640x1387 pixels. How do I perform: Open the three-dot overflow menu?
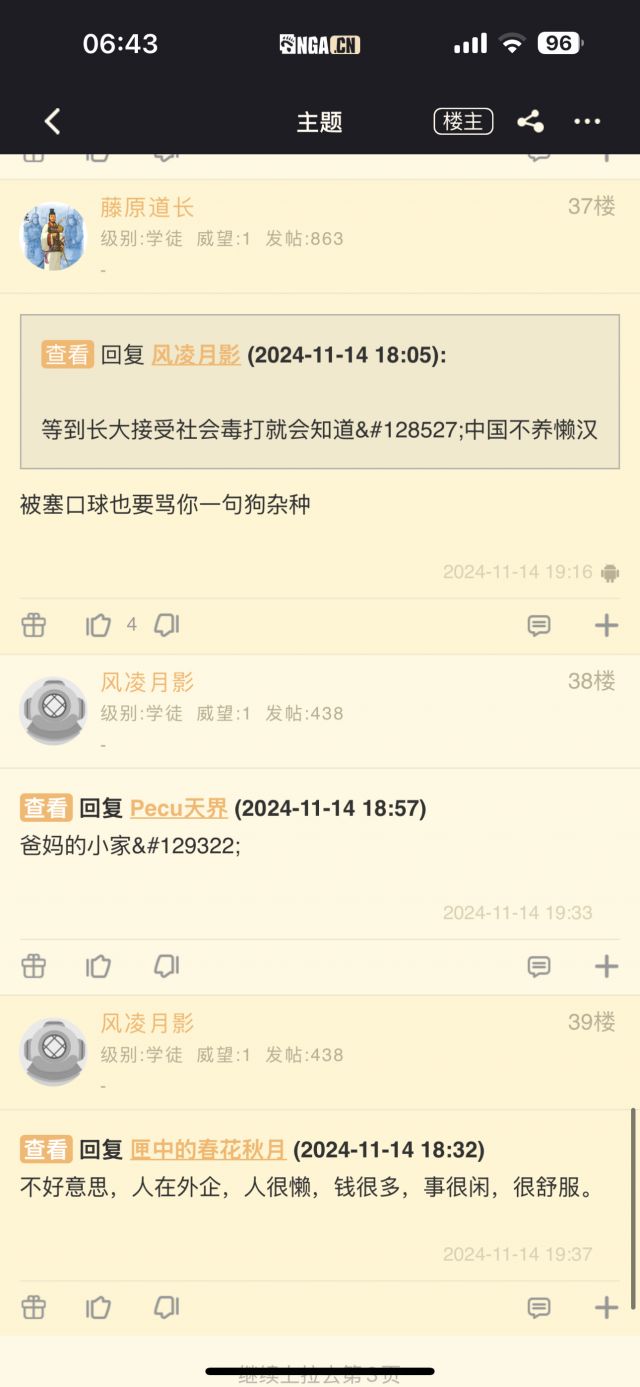coord(587,122)
